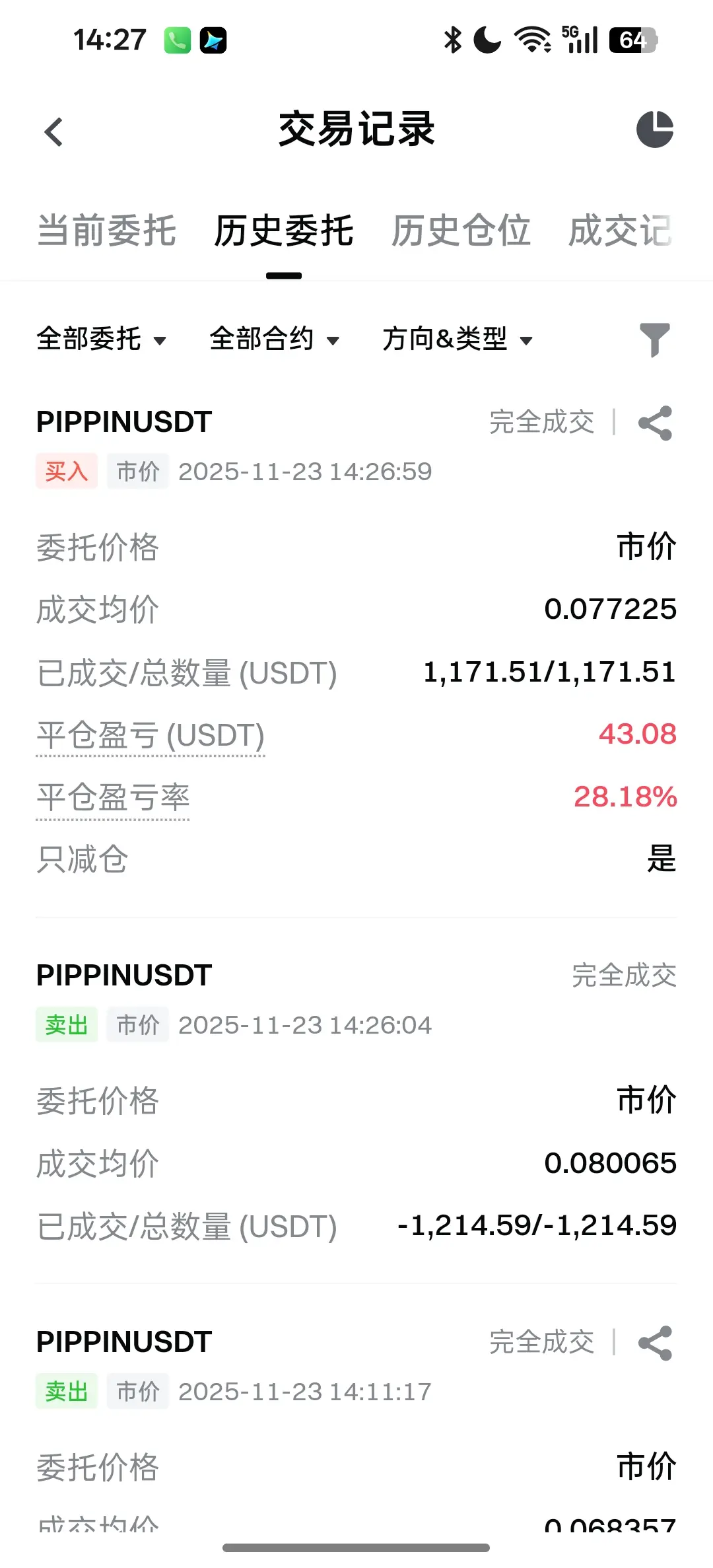Screen dimensions: 713x1568
Task: Share the 14:11:17 PIPPINUSDT sell order
Action: point(655,1343)
